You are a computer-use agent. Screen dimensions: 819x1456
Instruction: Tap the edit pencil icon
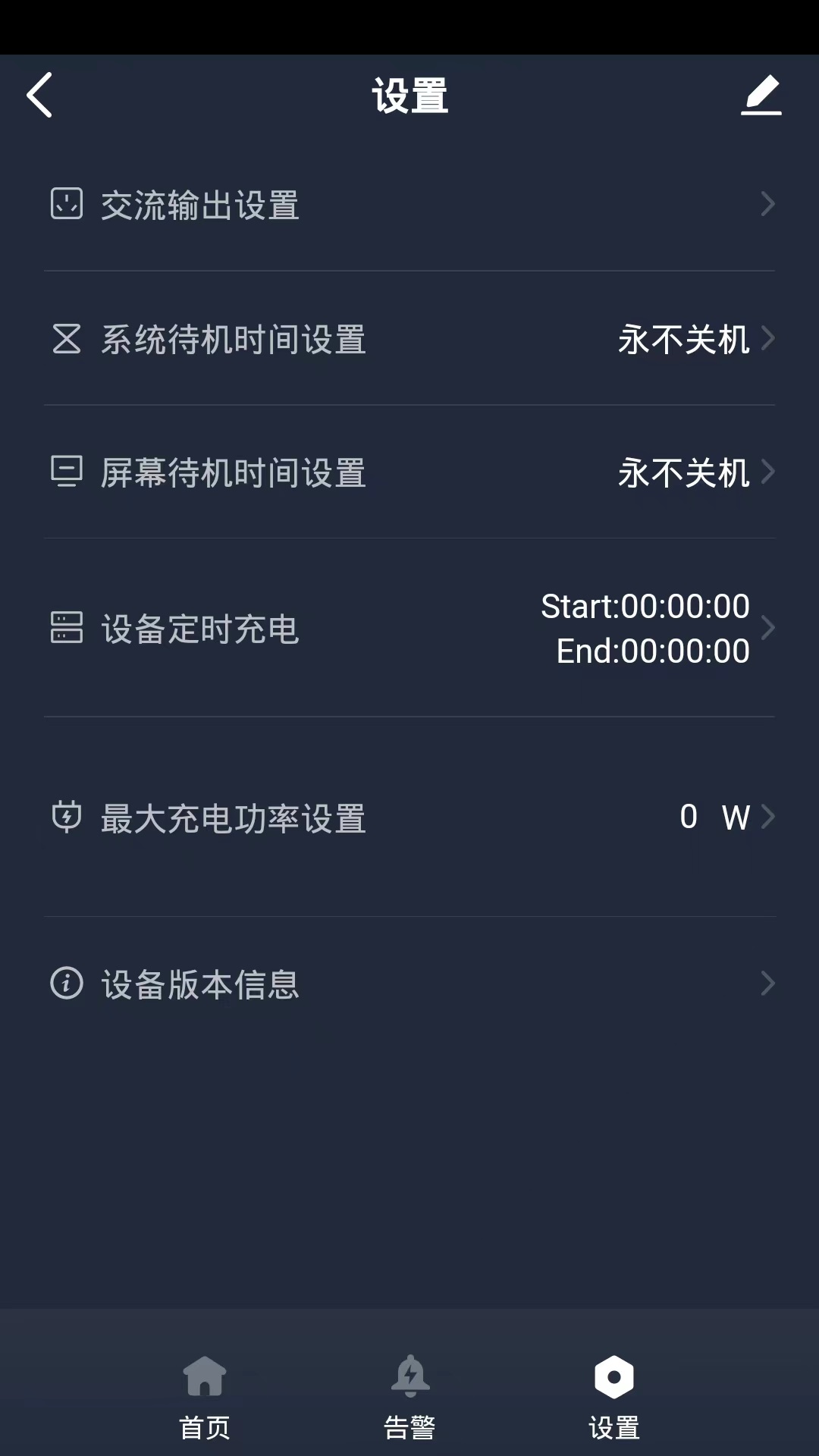(x=761, y=95)
